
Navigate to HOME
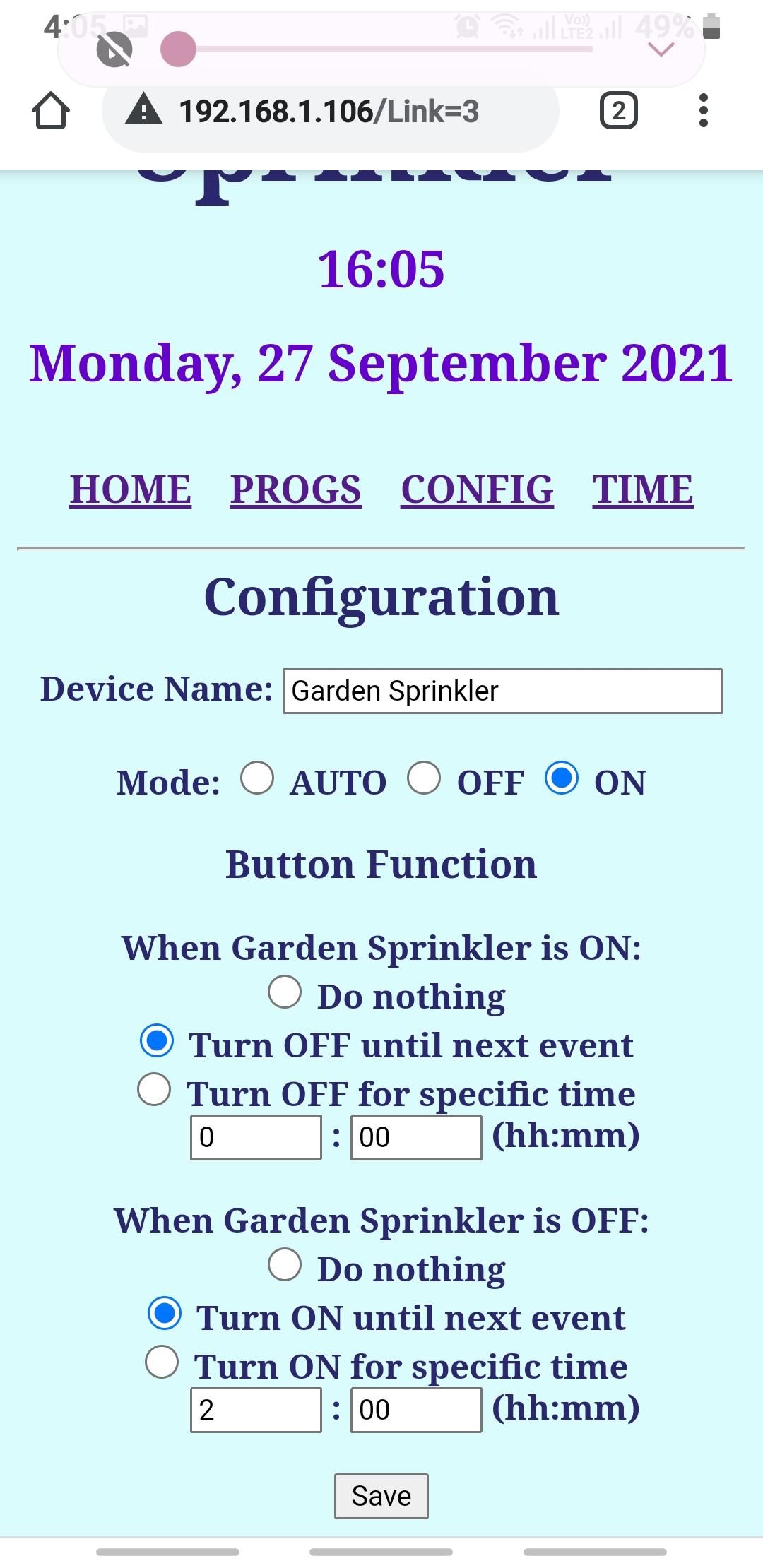pos(129,489)
